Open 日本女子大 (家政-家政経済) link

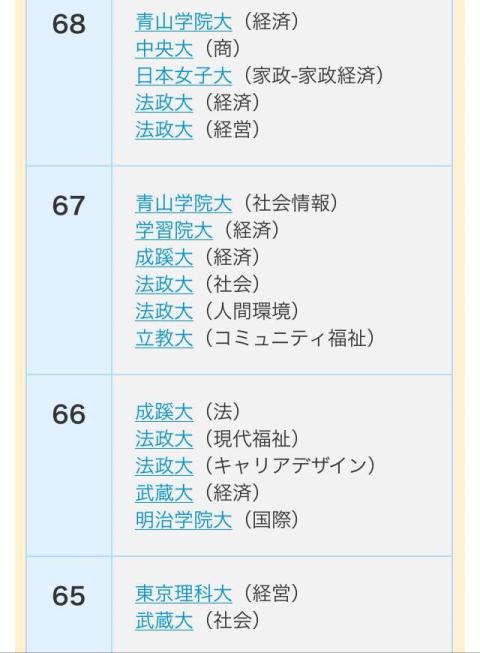pos(184,76)
